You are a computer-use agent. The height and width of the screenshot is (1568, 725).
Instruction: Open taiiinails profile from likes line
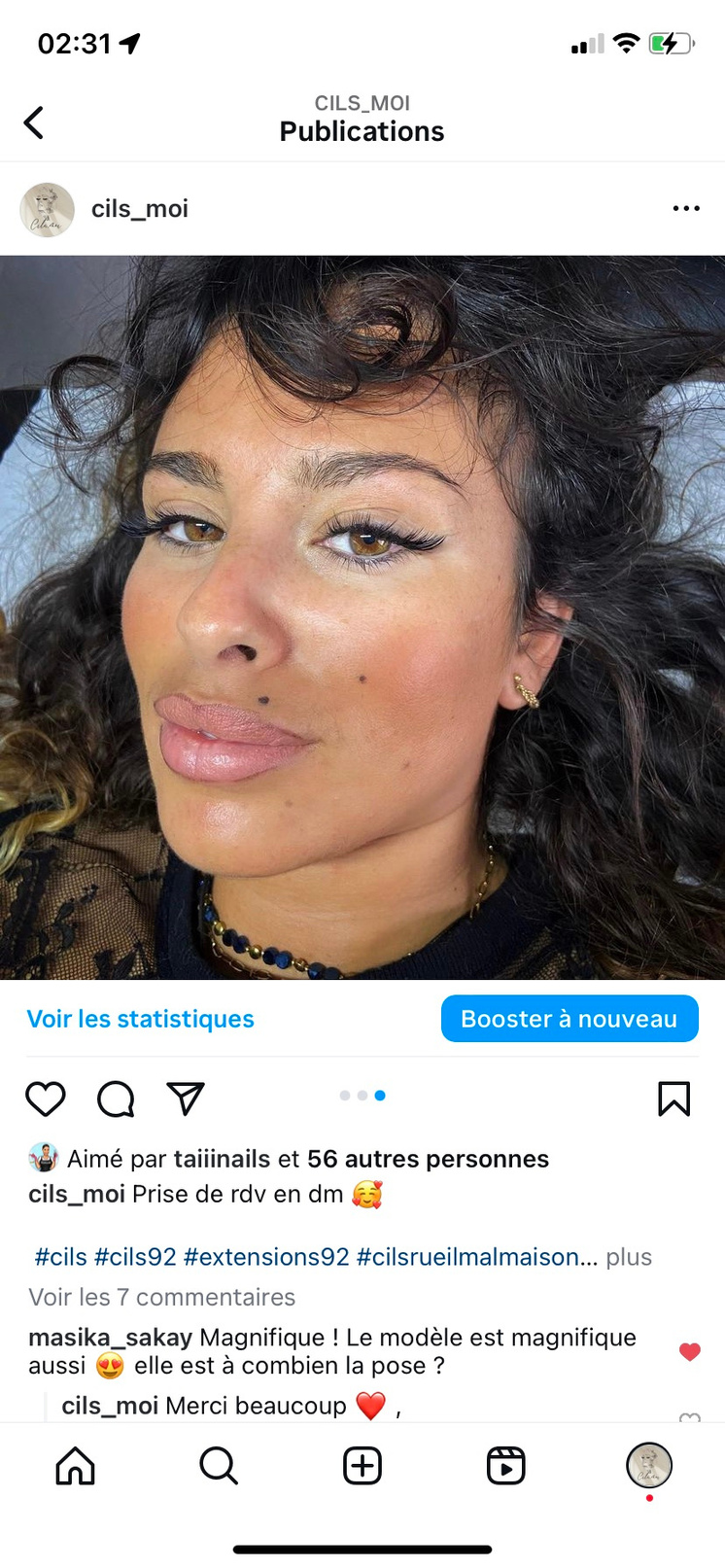pos(222,1159)
